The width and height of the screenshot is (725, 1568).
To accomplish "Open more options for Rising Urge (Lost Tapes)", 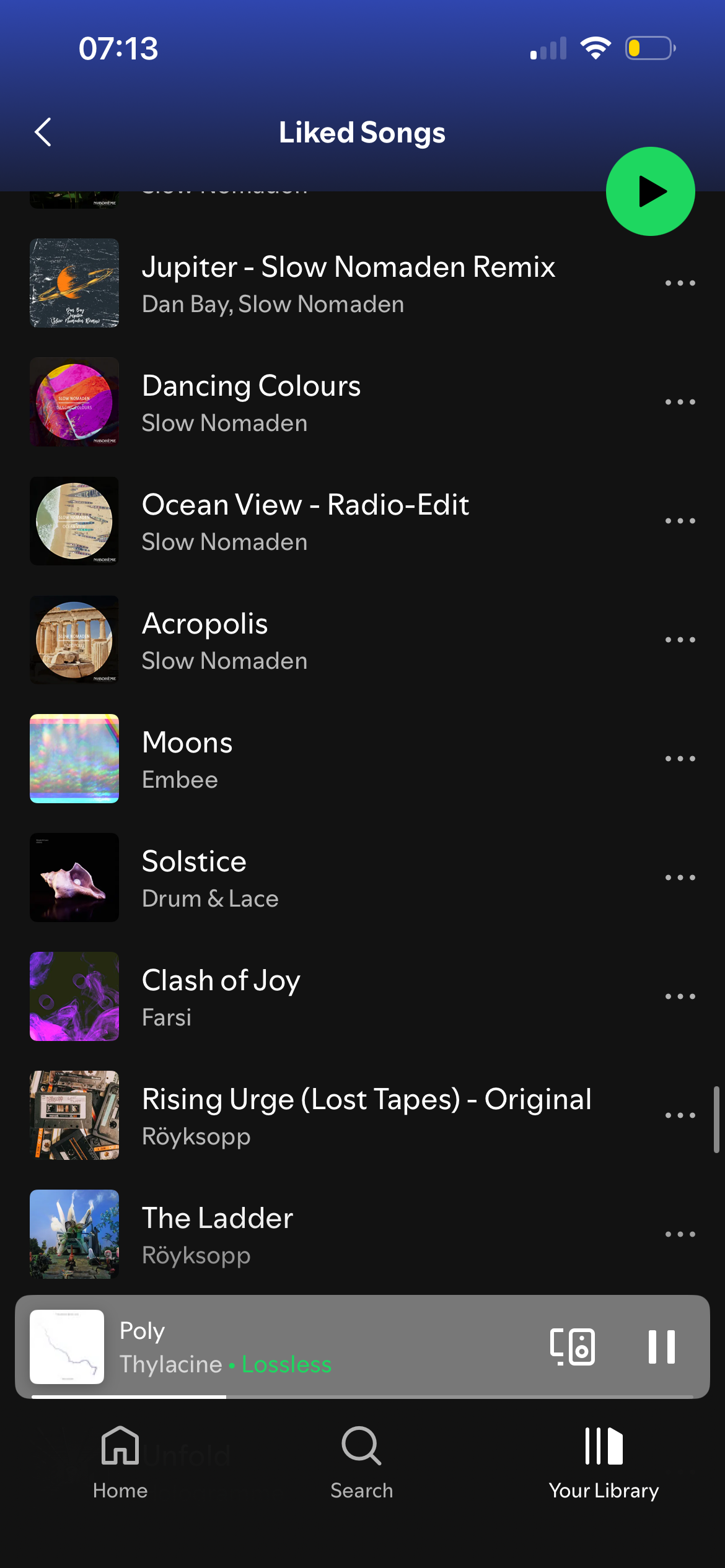I will pos(680,1116).
